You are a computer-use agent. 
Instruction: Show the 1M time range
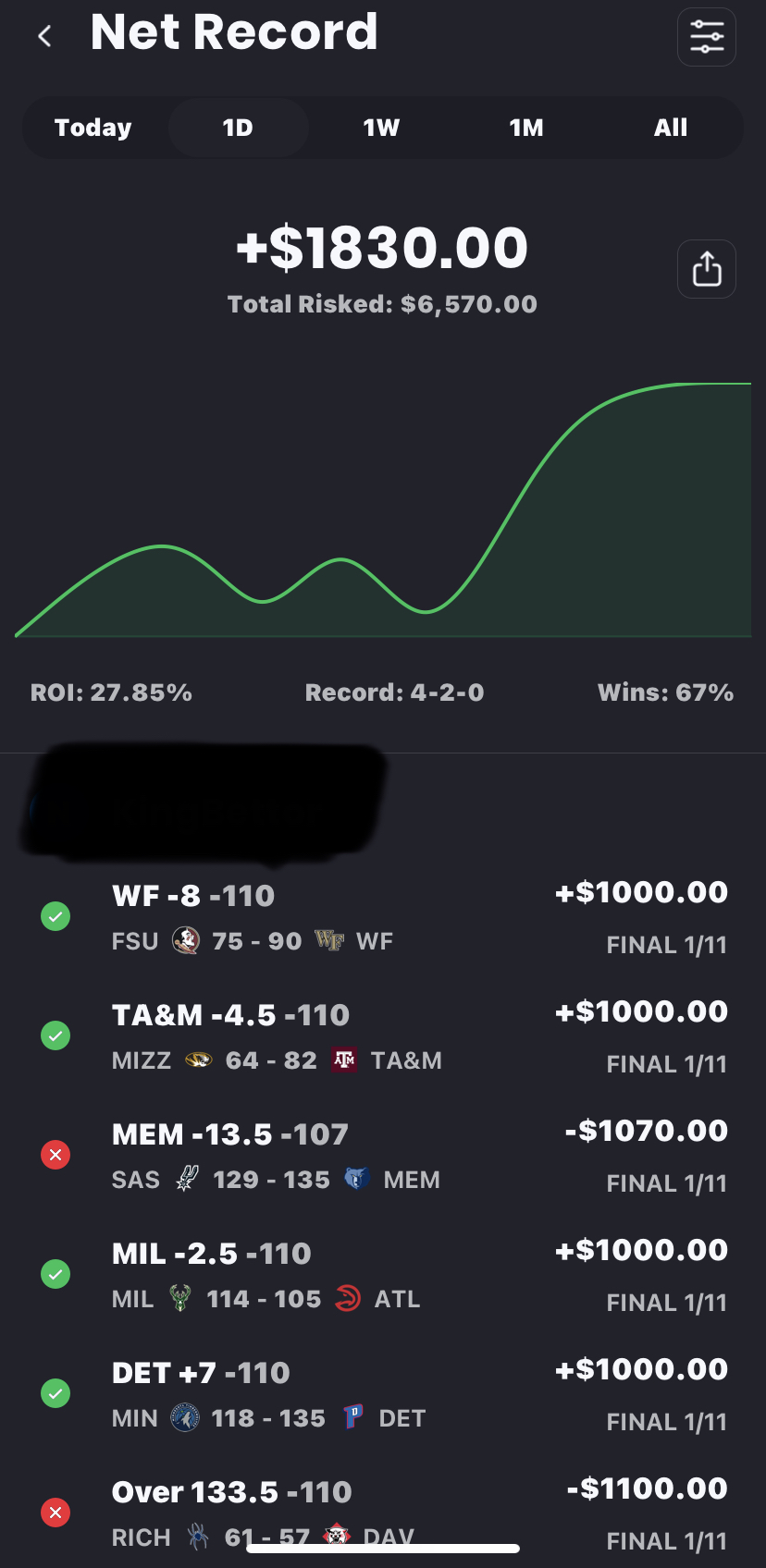pyautogui.click(x=526, y=128)
